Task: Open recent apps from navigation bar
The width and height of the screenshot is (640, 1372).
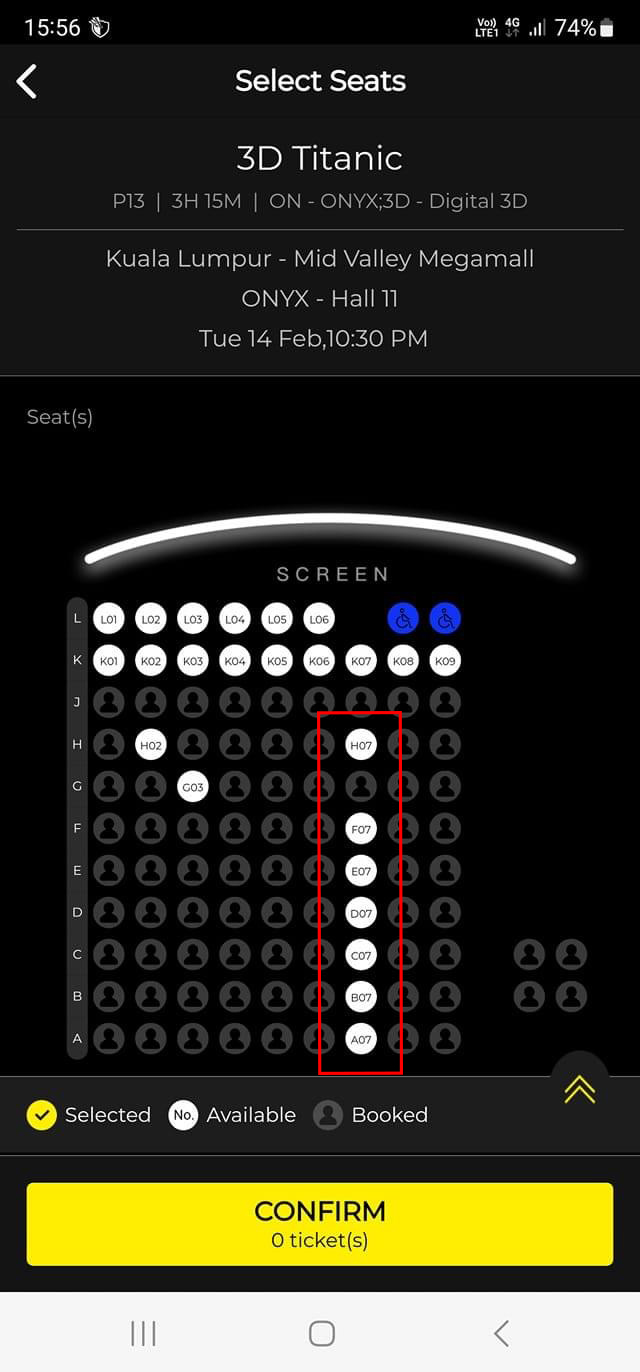Action: (143, 1332)
